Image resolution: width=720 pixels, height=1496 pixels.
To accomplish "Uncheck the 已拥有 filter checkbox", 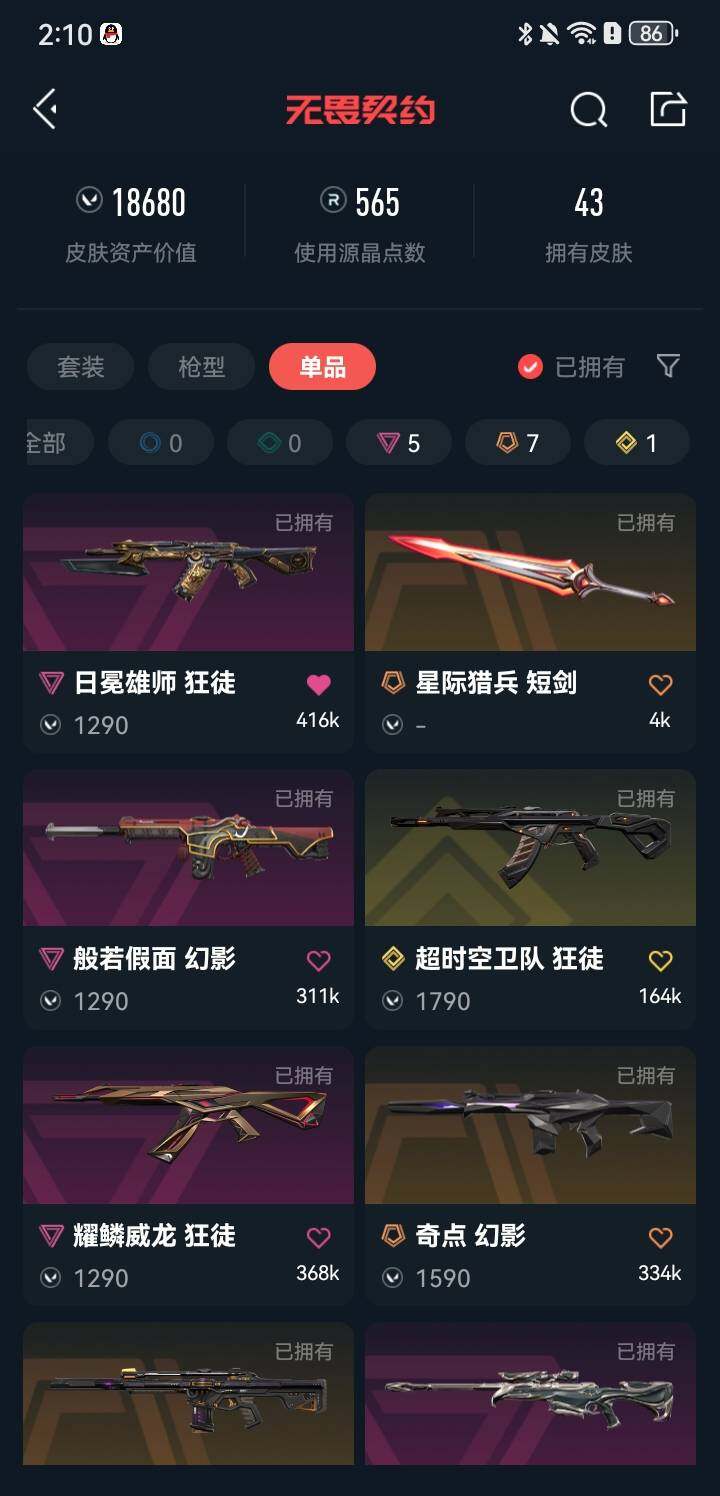I will [x=530, y=367].
